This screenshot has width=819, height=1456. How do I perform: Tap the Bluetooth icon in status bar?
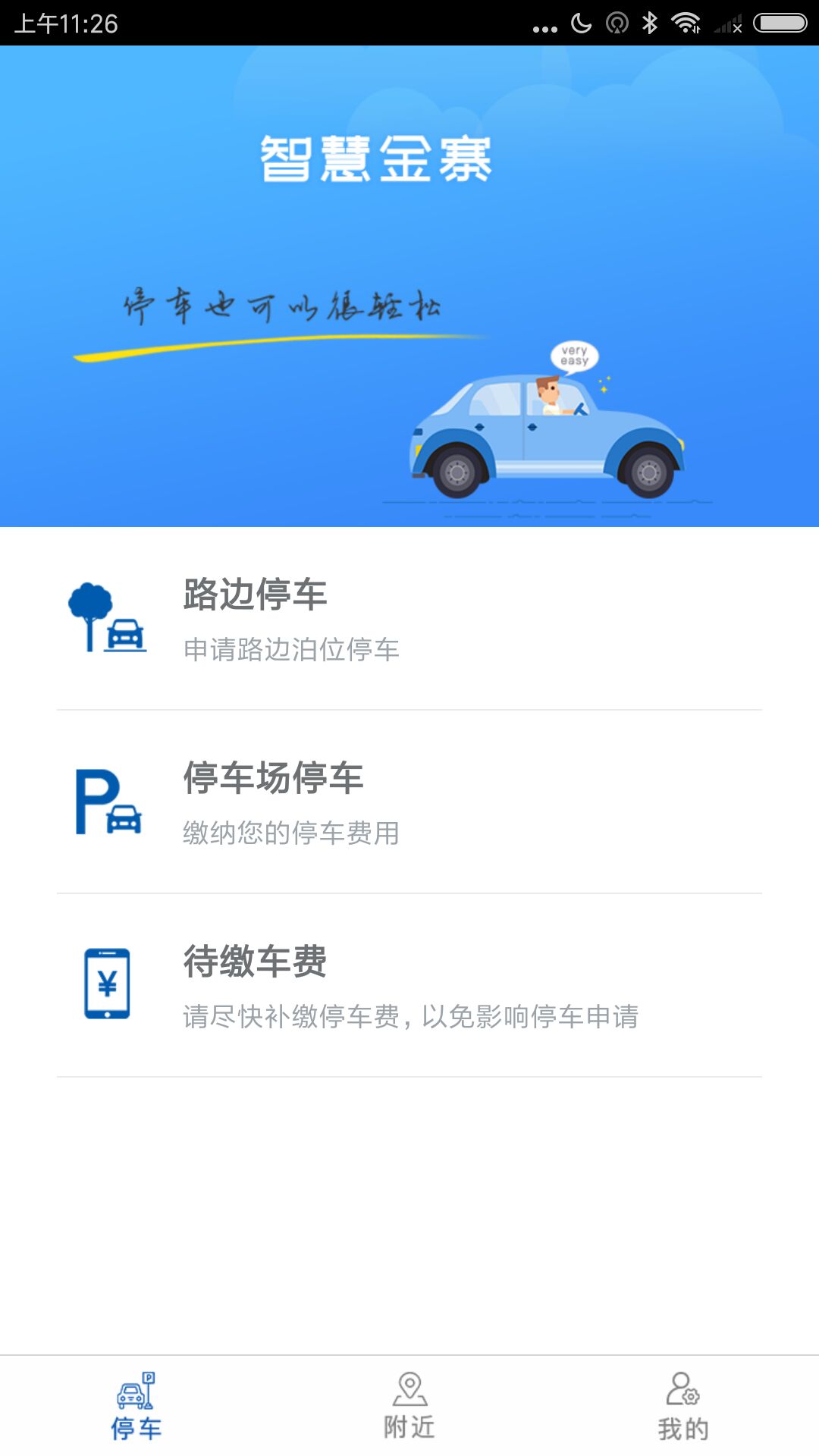tap(651, 23)
